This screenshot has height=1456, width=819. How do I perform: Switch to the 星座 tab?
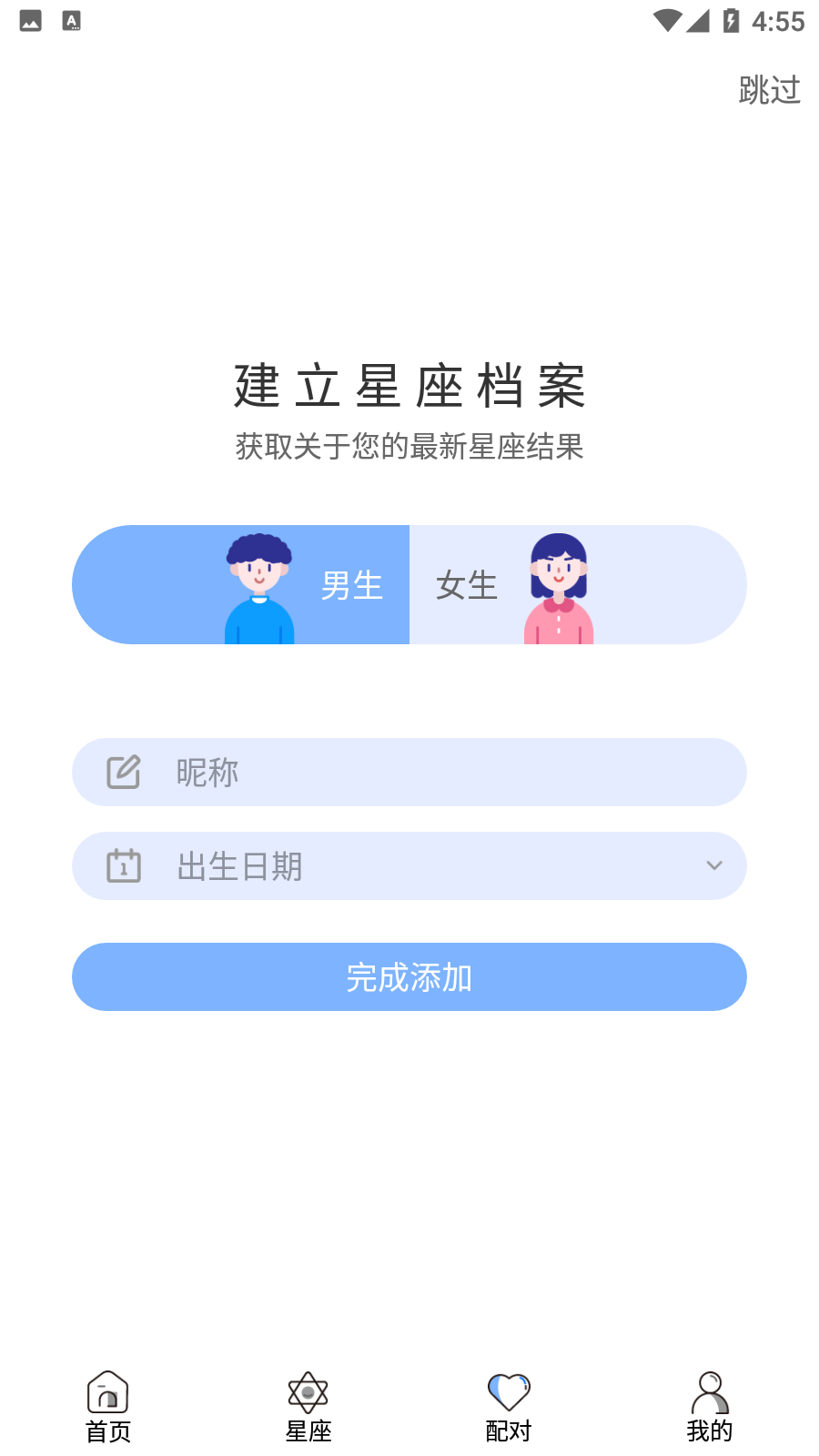(x=308, y=1407)
